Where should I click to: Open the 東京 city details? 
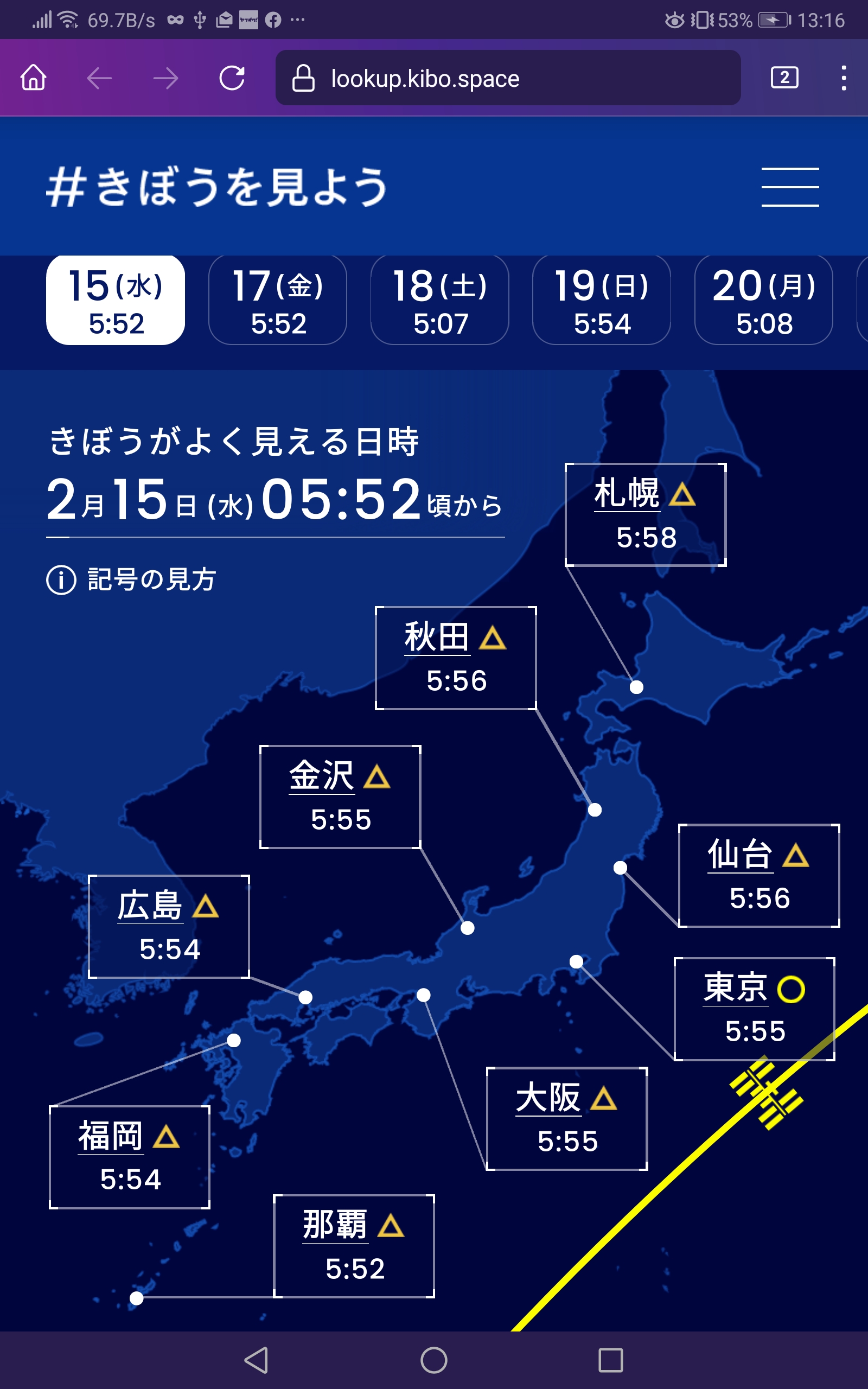[754, 1009]
